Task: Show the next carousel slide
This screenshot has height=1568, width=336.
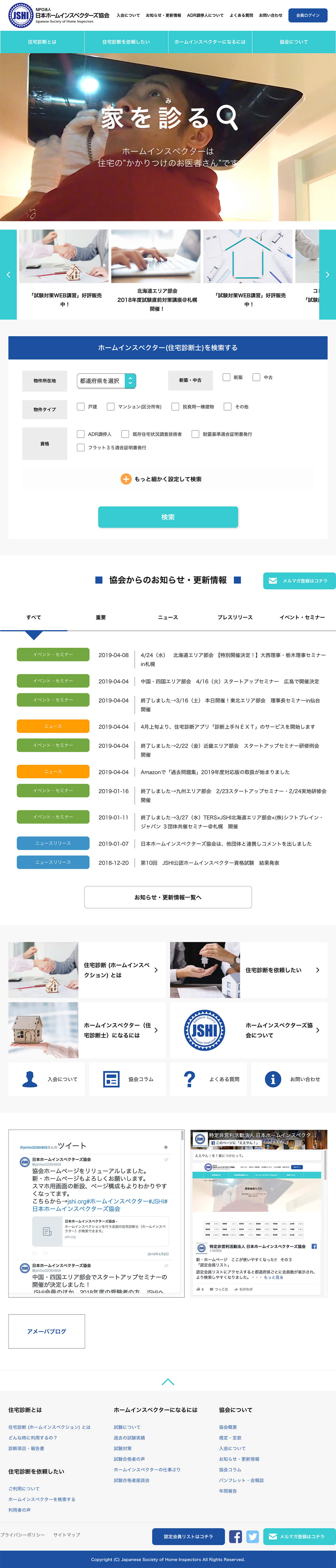Action: pyautogui.click(x=328, y=275)
